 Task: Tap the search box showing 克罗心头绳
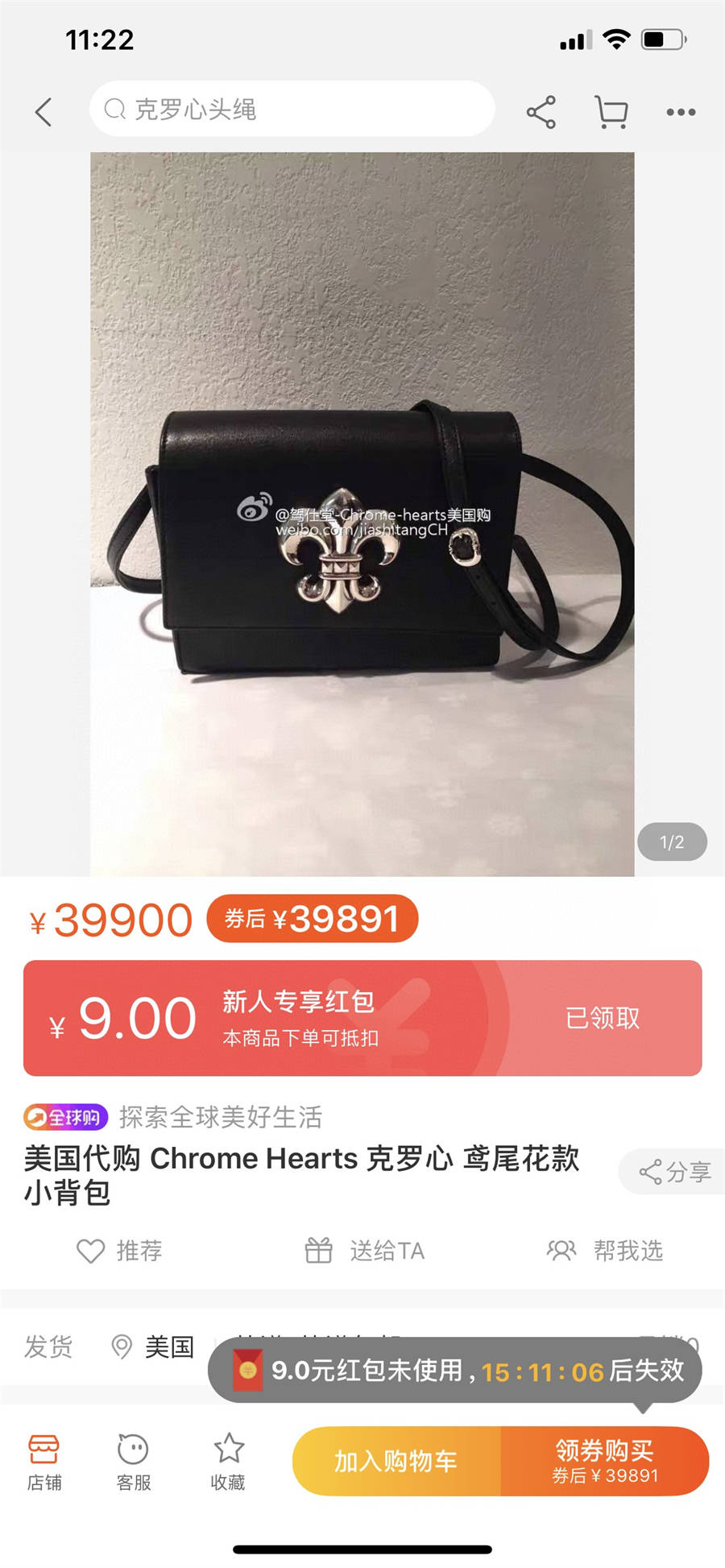292,109
